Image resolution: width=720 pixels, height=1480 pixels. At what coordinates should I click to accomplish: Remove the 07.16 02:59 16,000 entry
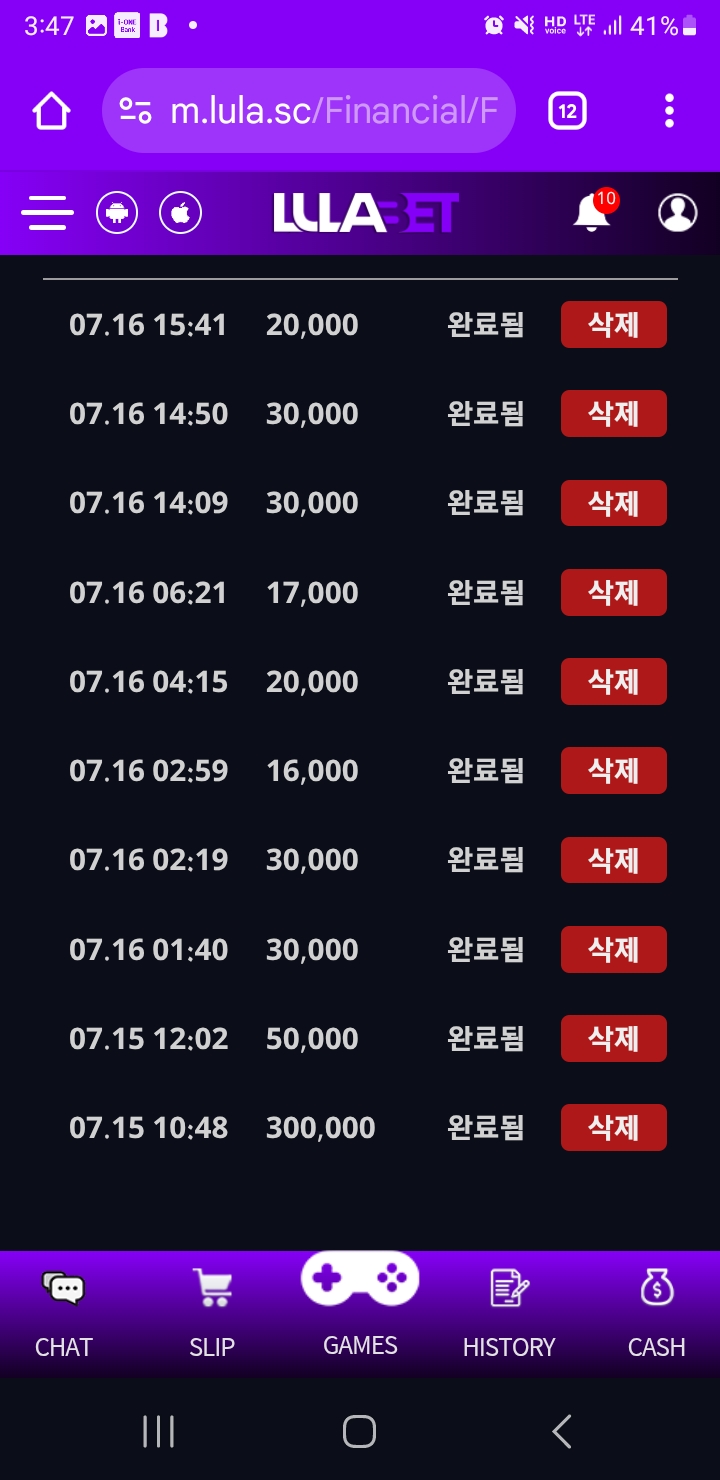[613, 771]
